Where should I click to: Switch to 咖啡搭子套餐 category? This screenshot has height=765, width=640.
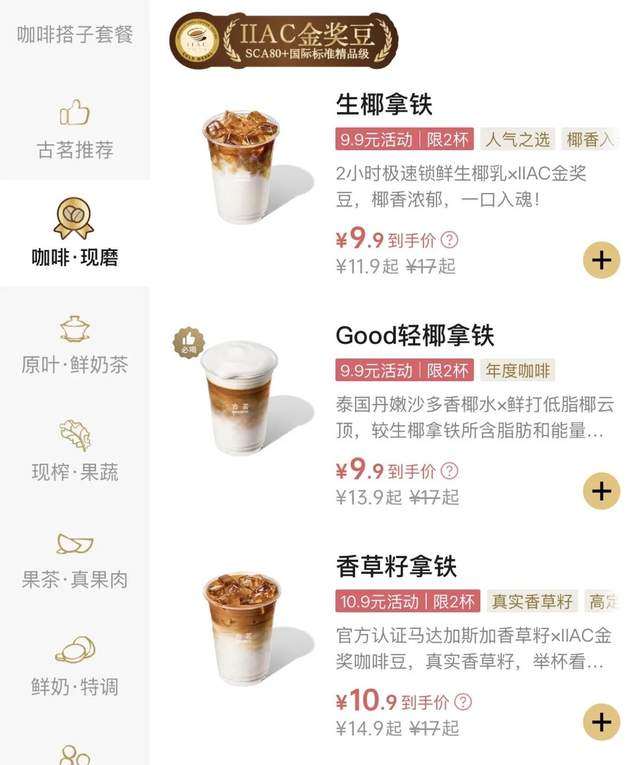click(x=75, y=35)
